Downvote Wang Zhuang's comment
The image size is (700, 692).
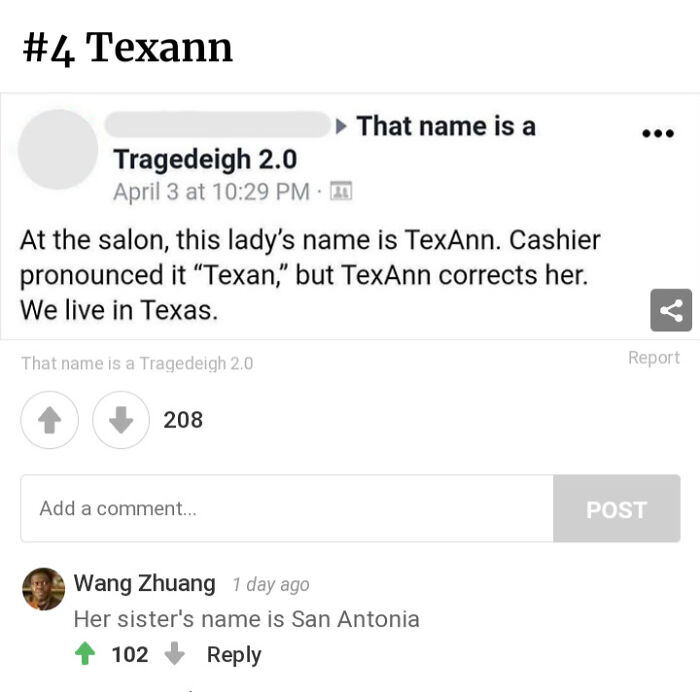pos(174,655)
